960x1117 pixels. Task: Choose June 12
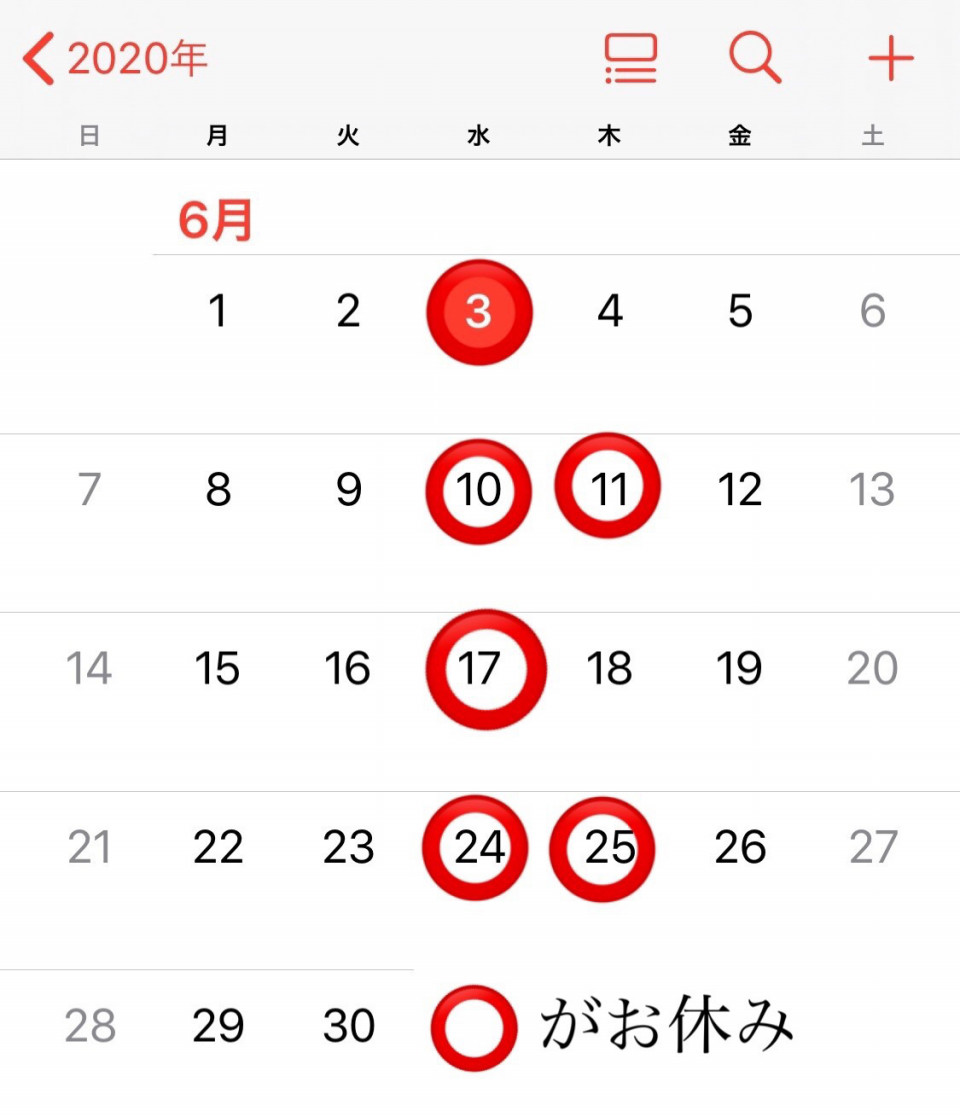point(740,490)
